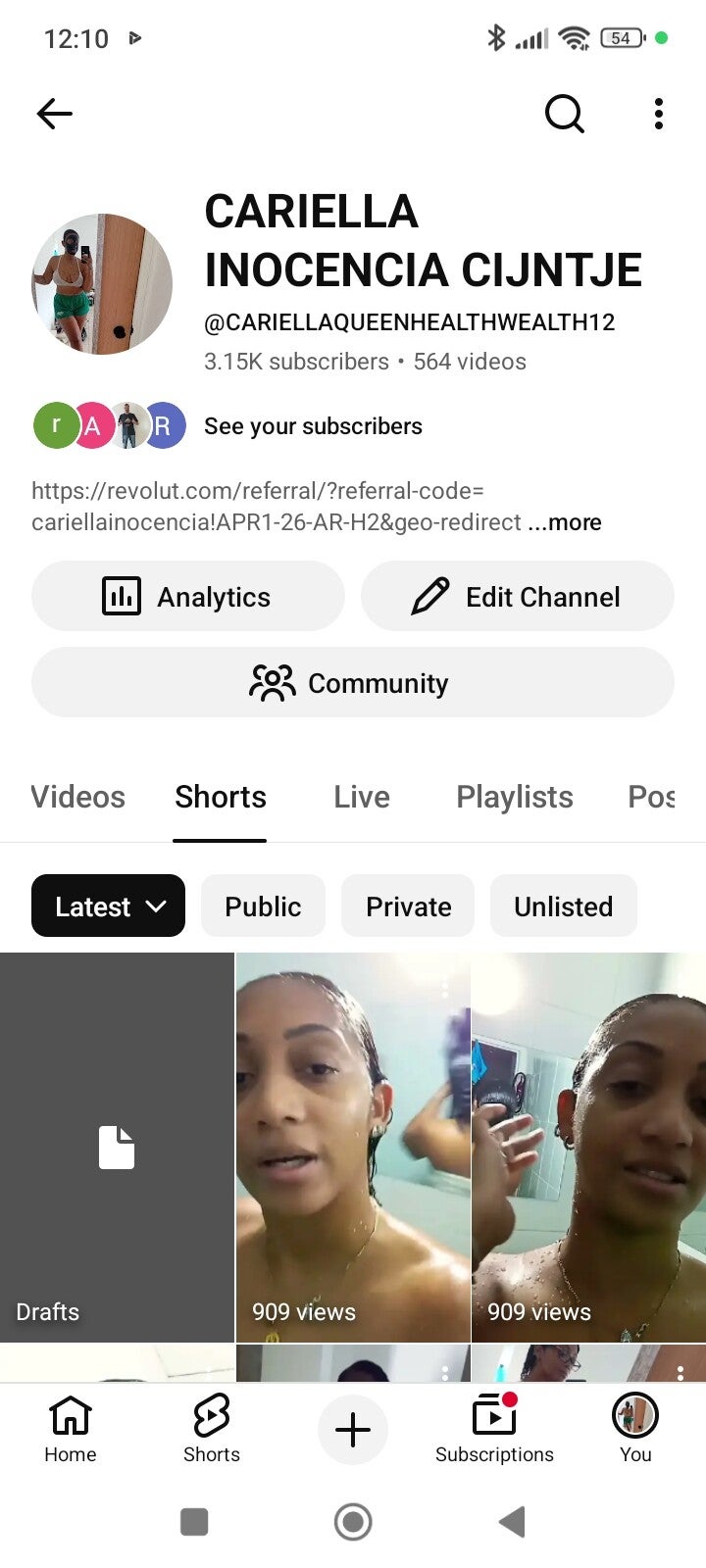Open Subscriptions in bottom navigation
The width and height of the screenshot is (706, 1568).
pos(494,1429)
